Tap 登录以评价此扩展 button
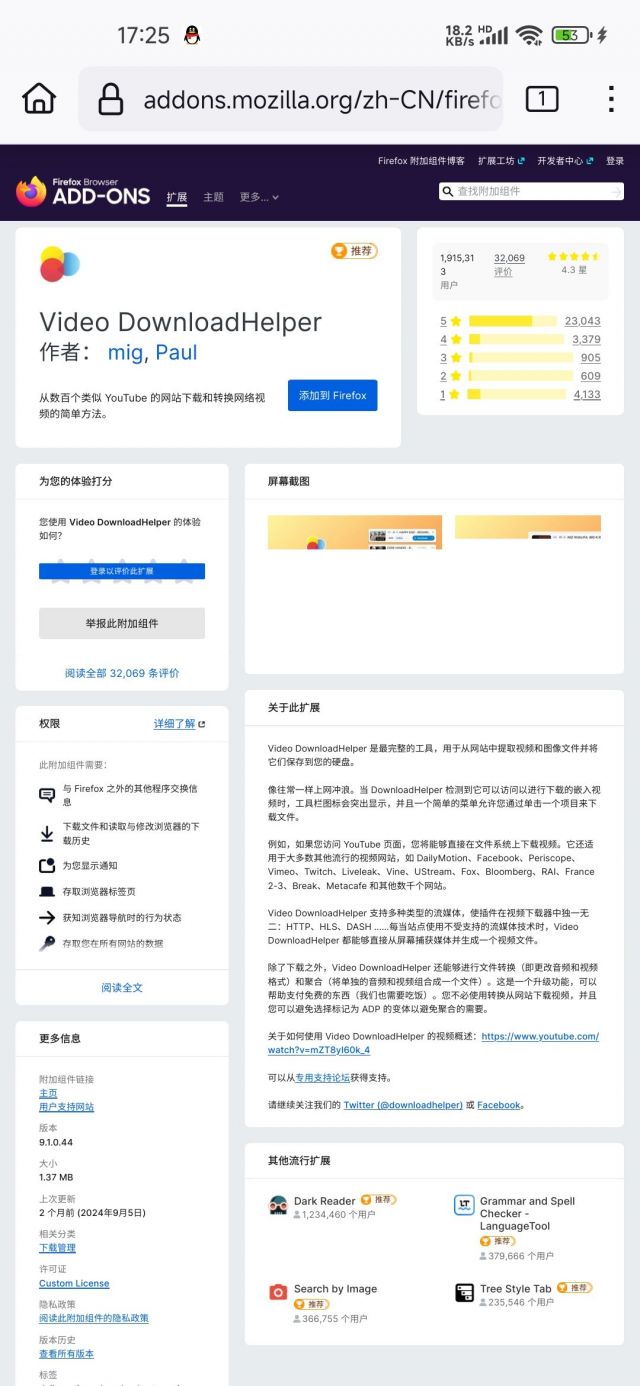Screen dimensions: 640x1386 122,571
